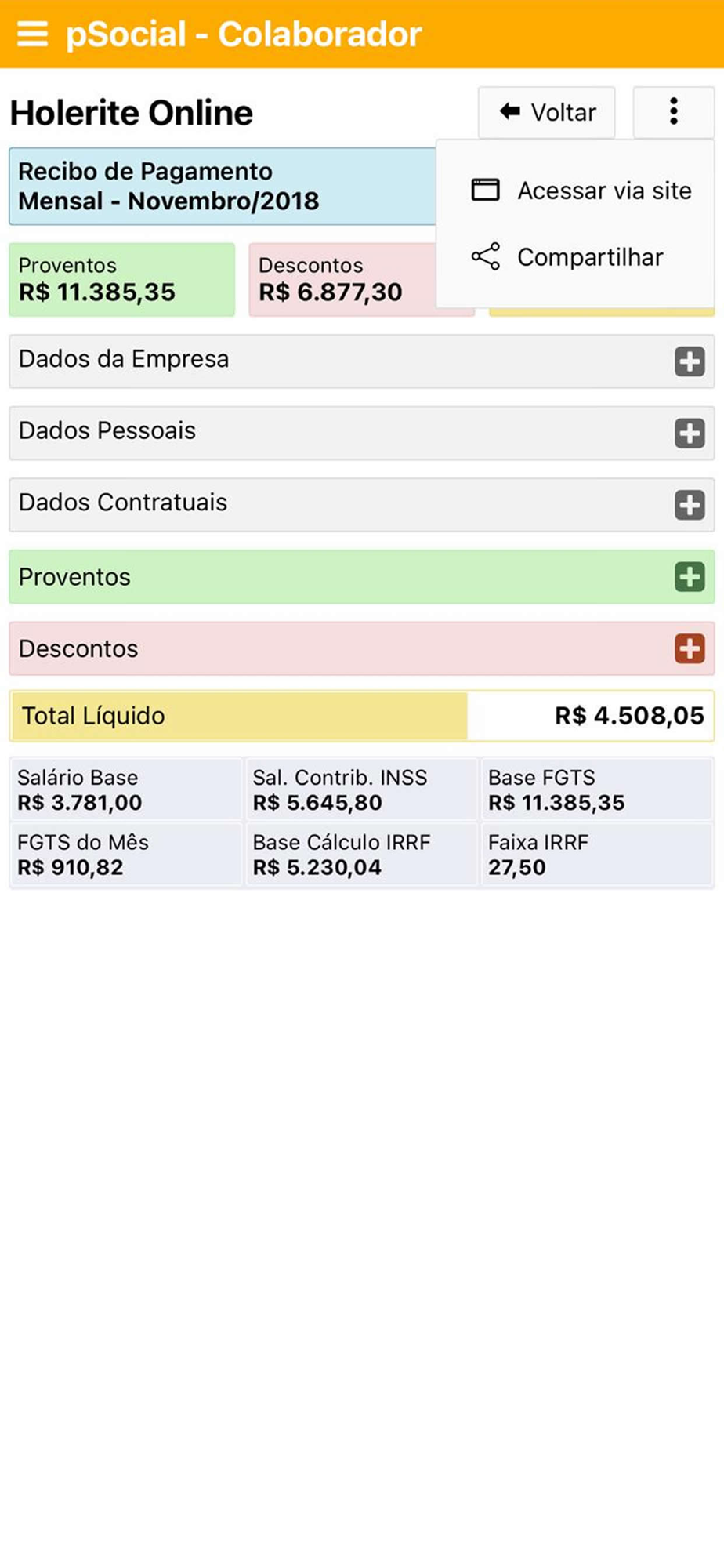Expand the Dados Contratuais section
Screen dimensions: 724x1568
point(362,505)
